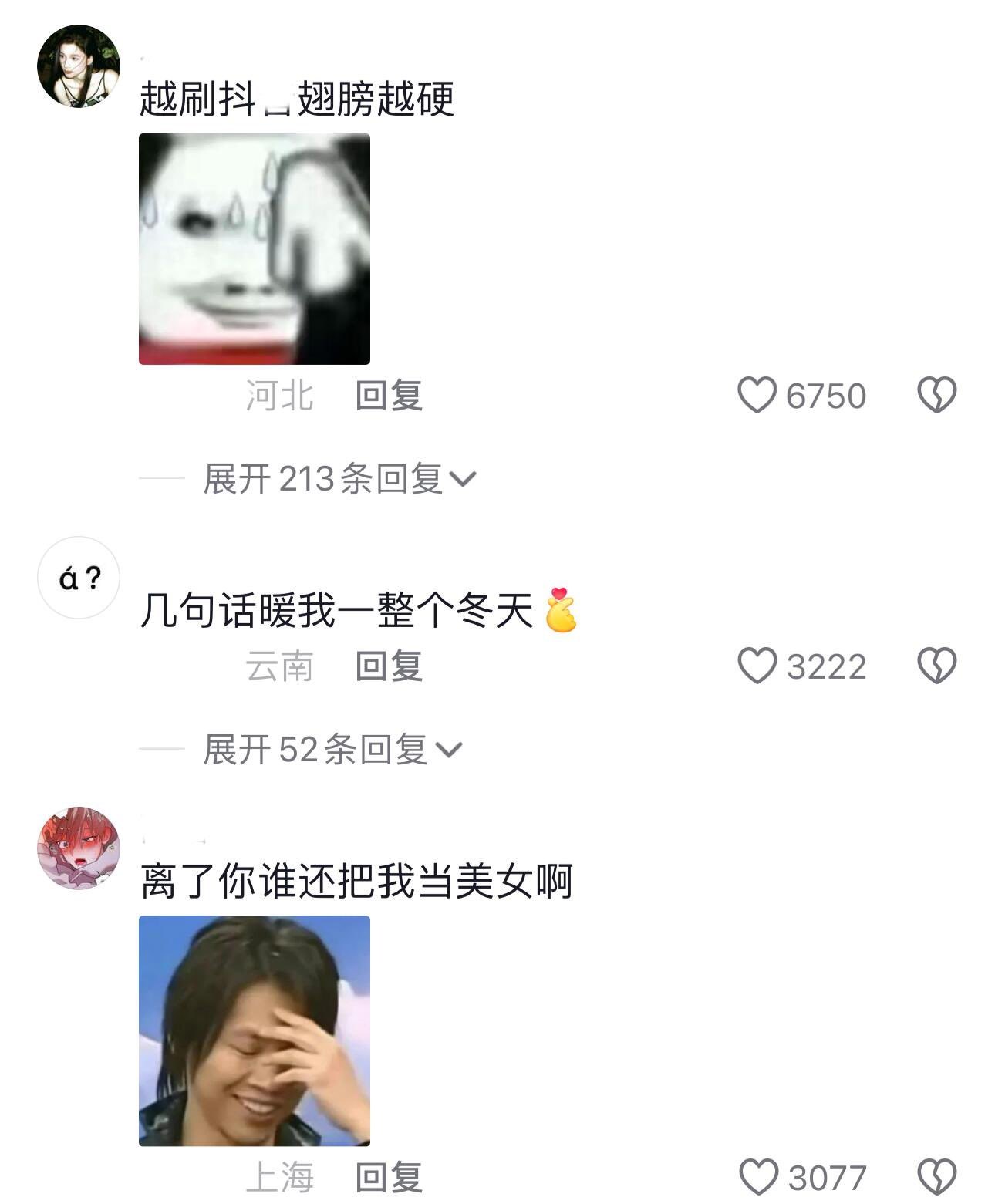This screenshot has height=1204, width=995.
Task: Open the crying meme sticker in first comment
Action: click(255, 248)
